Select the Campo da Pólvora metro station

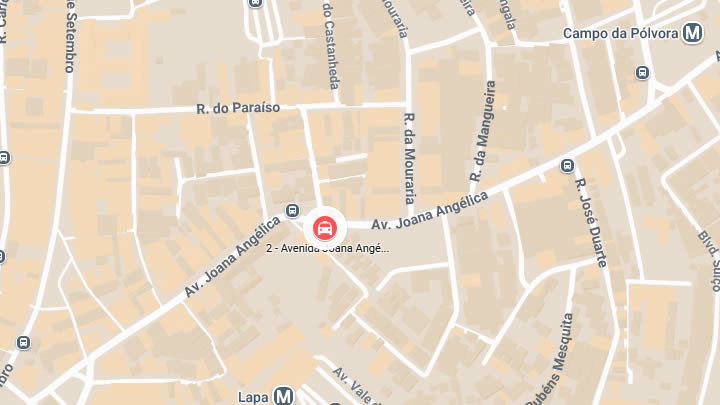point(694,34)
